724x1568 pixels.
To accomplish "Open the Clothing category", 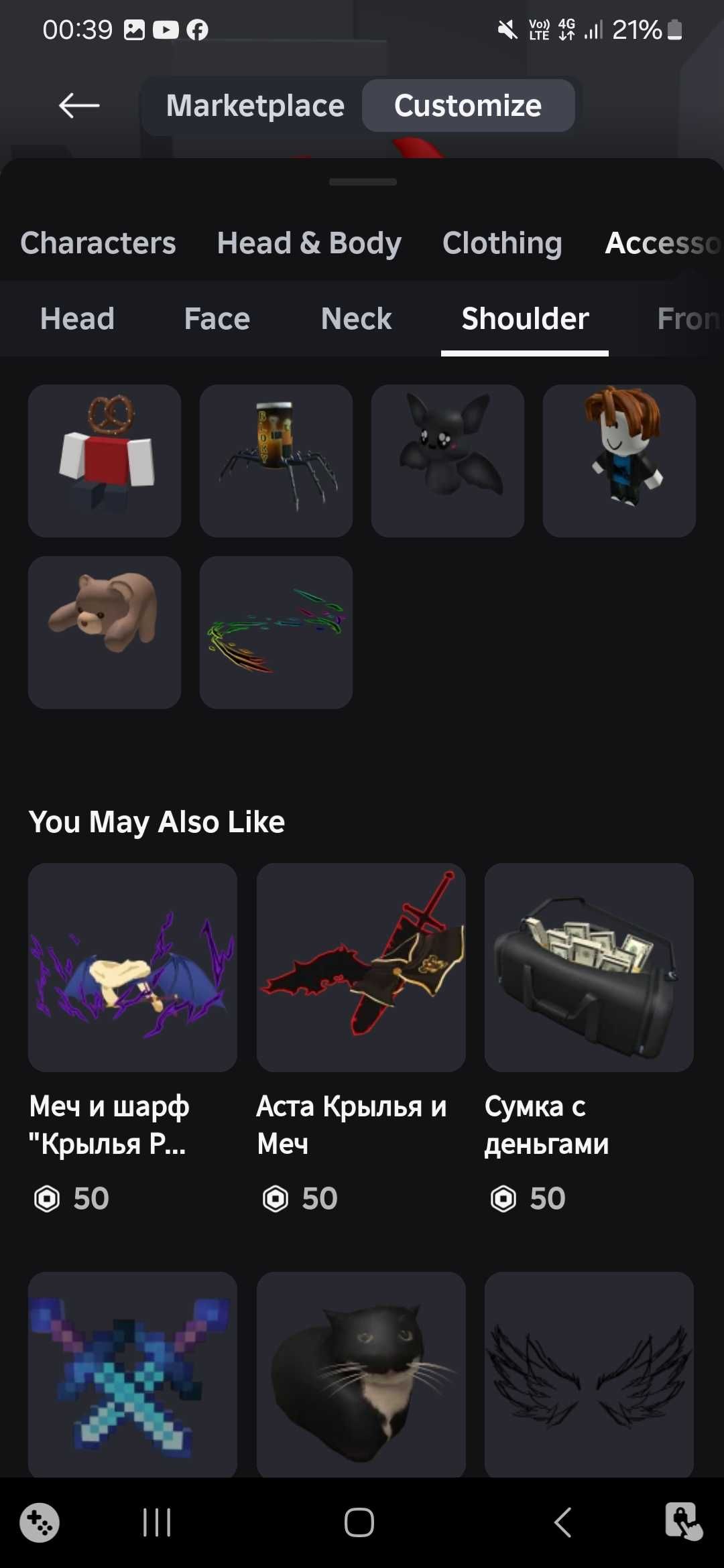I will coord(502,243).
